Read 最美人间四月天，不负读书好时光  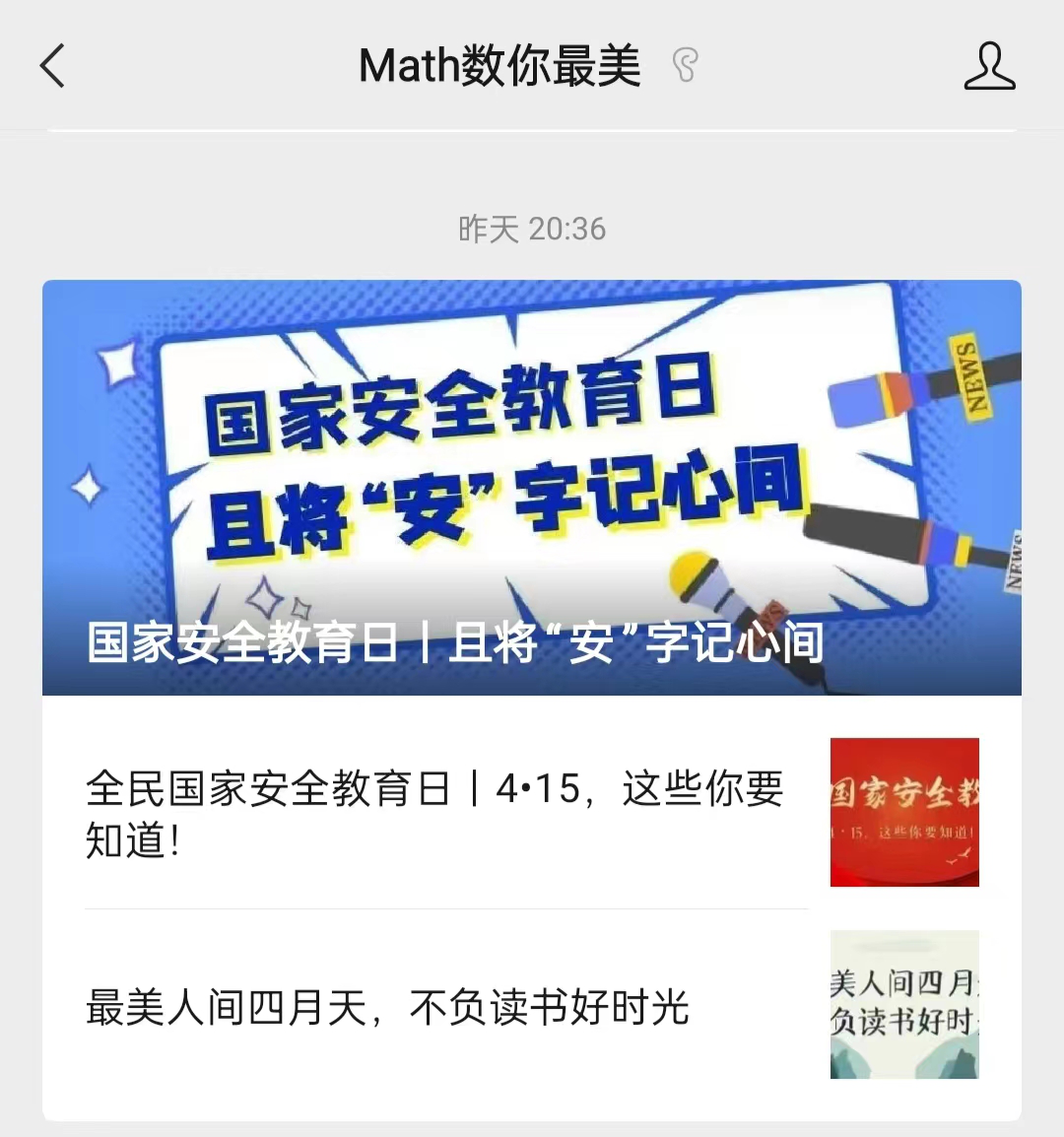click(388, 1007)
